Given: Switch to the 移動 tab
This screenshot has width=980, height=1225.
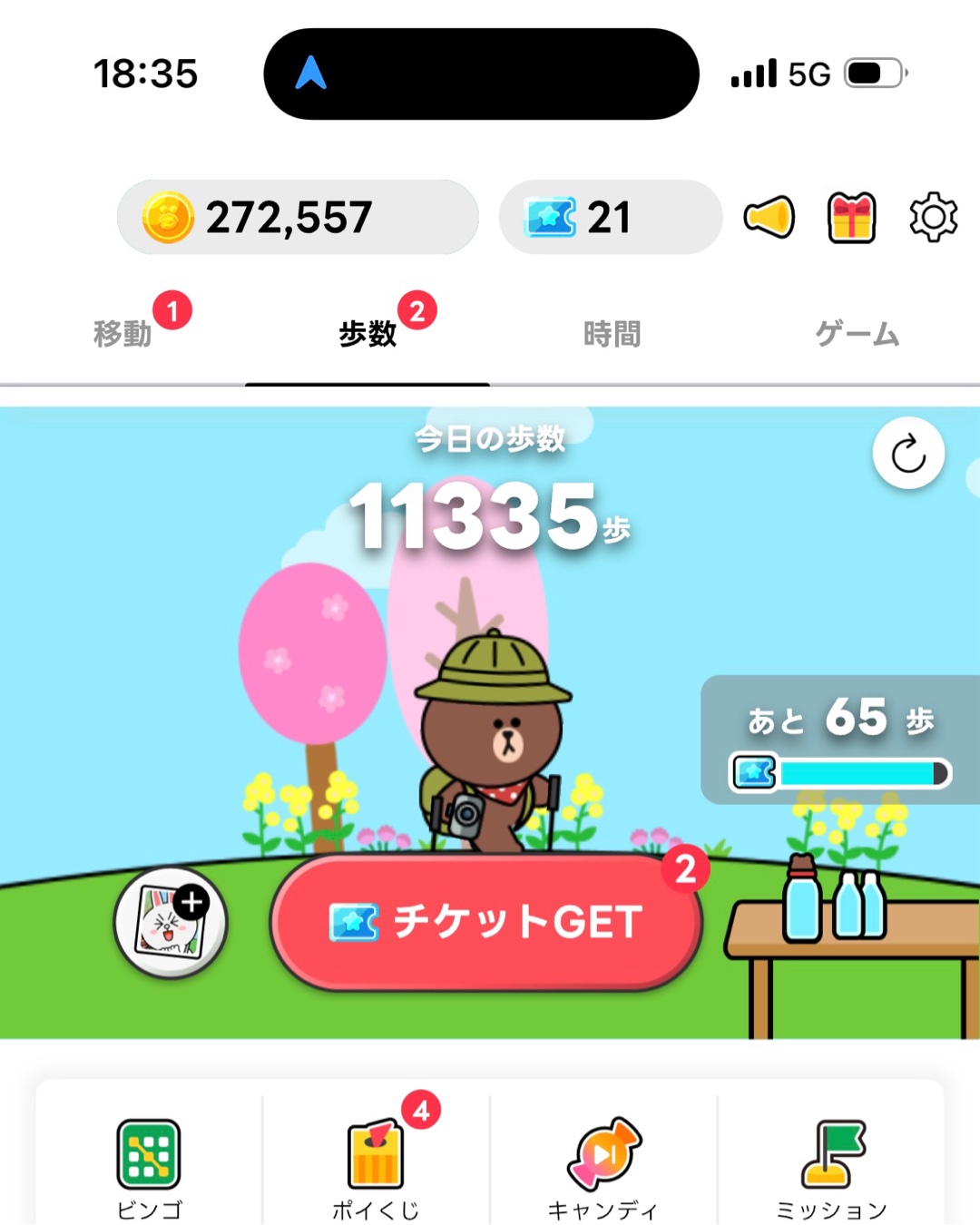Looking at the screenshot, I should pyautogui.click(x=122, y=334).
